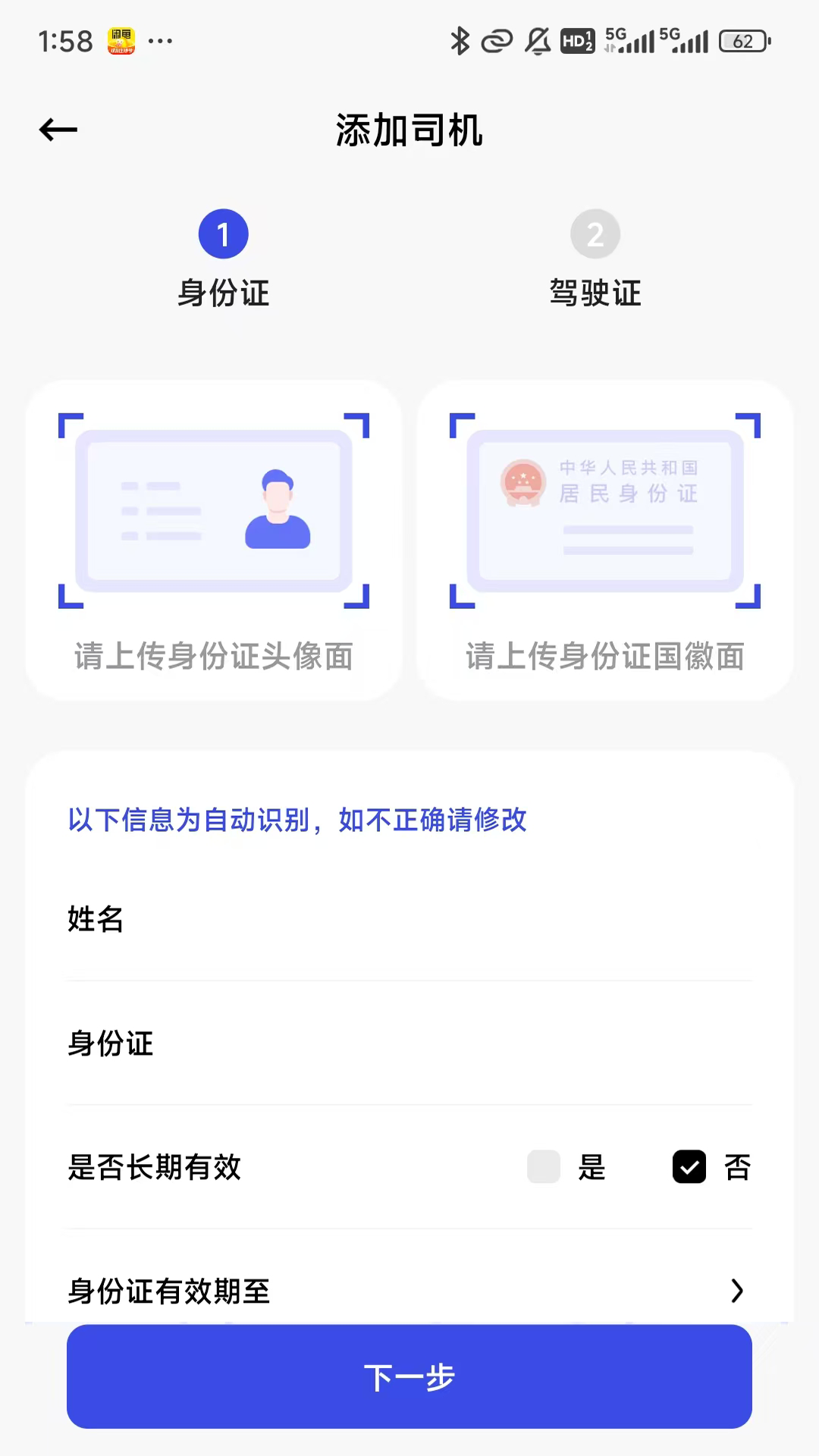Open the 身份证有效期至 date picker
Screen dimensions: 819x1456
click(409, 1291)
